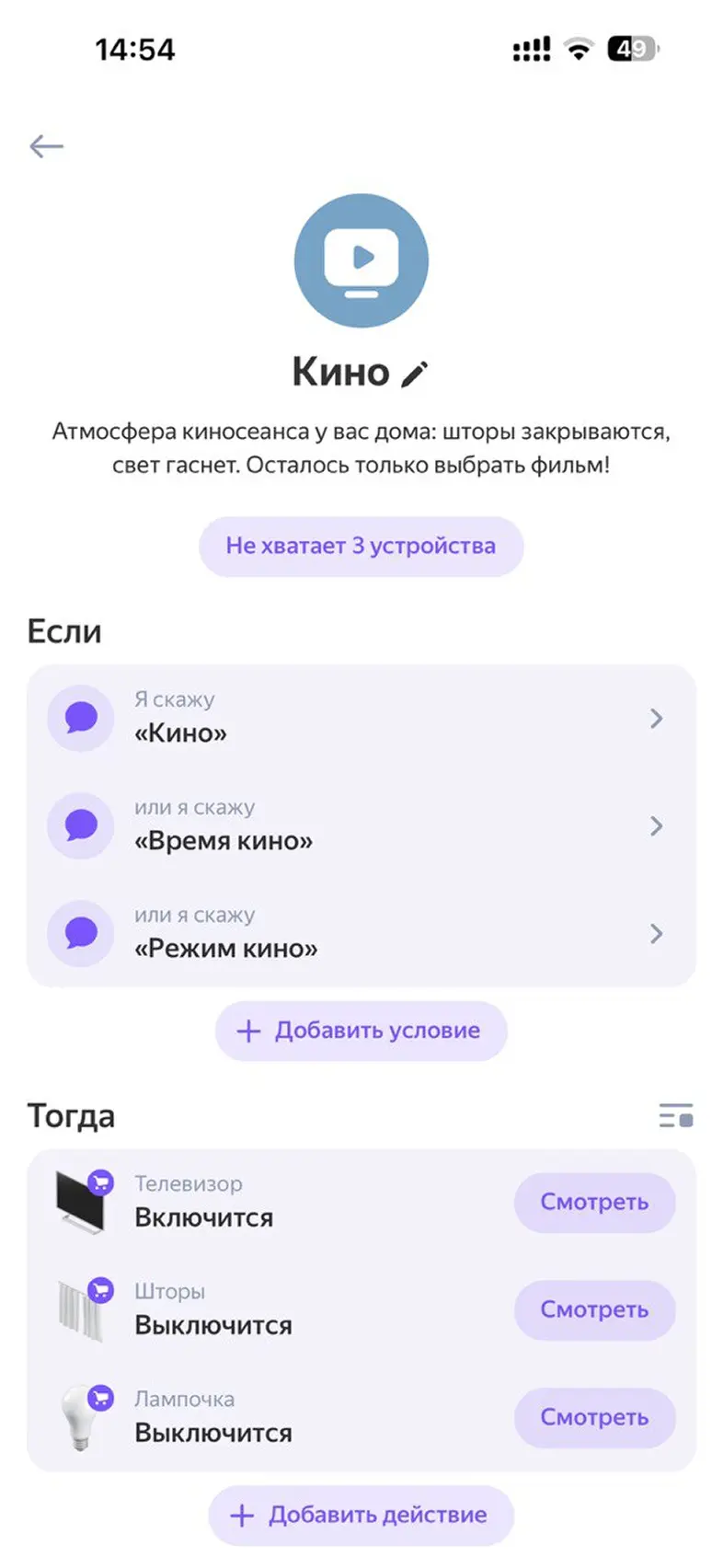
Task: Add a new action with «Добавить действие»
Action: tap(361, 1515)
